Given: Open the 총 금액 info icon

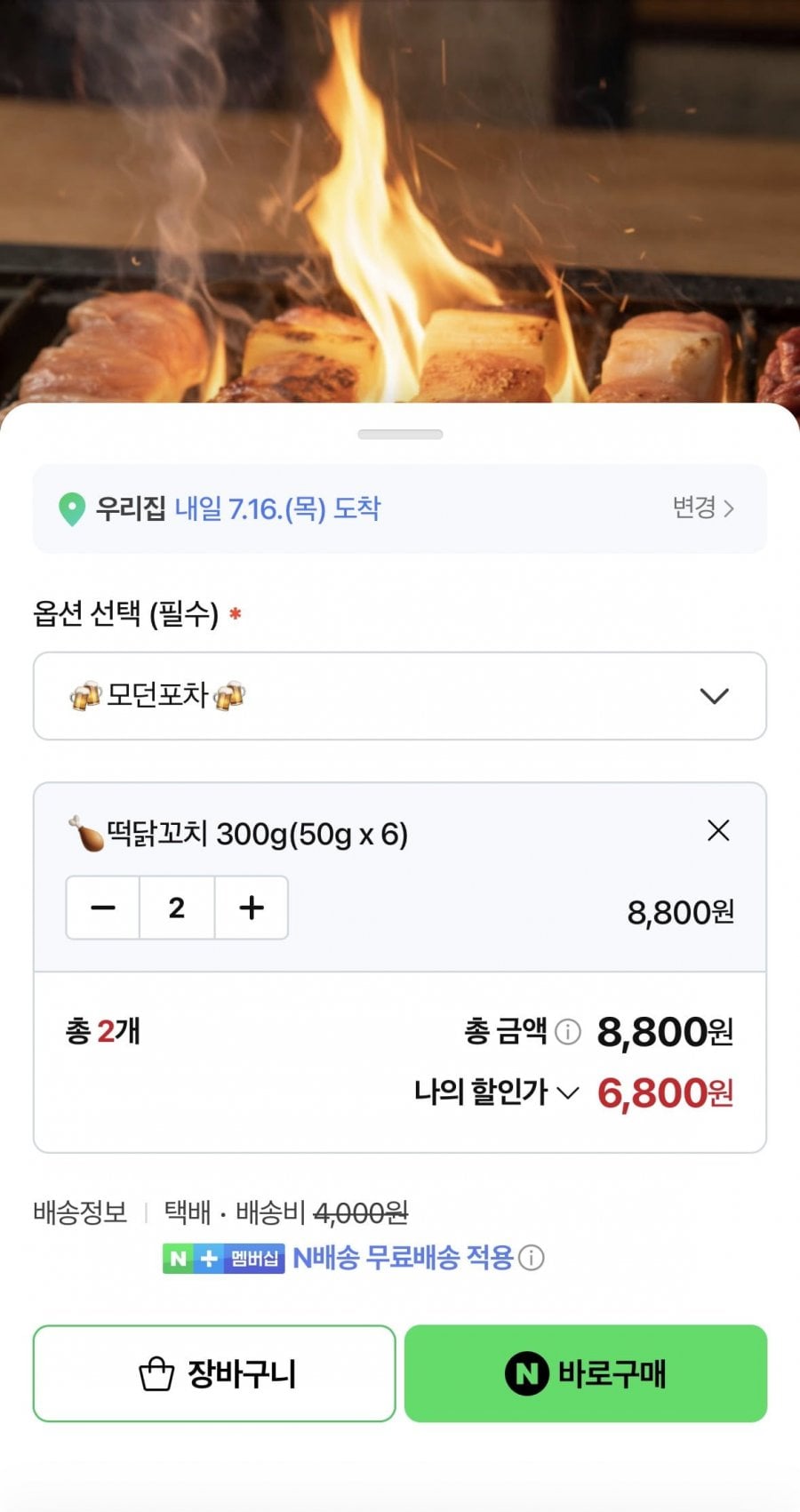Looking at the screenshot, I should [x=568, y=1031].
